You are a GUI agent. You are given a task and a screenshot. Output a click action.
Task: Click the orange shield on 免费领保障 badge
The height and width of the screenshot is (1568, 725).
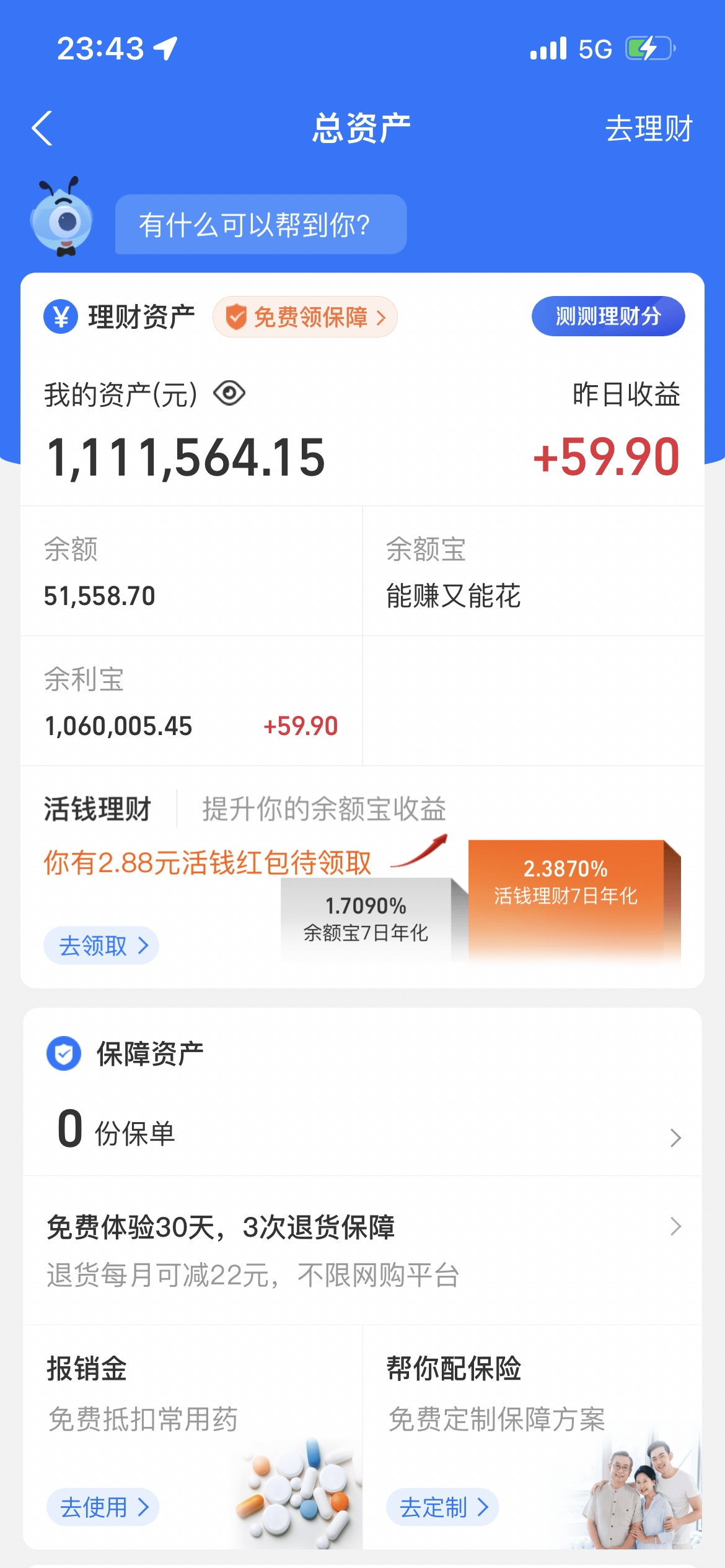[235, 316]
